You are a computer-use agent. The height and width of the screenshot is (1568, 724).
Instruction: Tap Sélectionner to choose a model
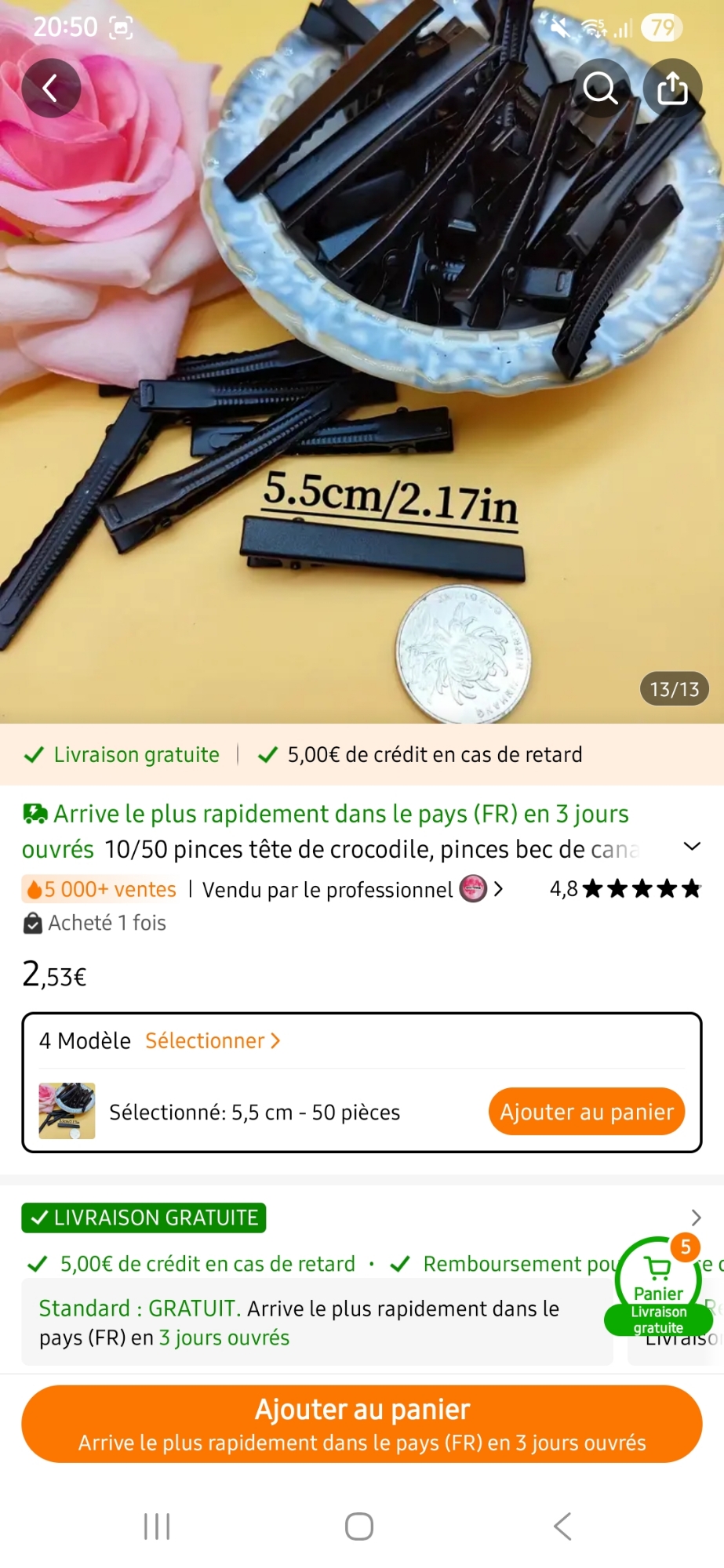(213, 1040)
